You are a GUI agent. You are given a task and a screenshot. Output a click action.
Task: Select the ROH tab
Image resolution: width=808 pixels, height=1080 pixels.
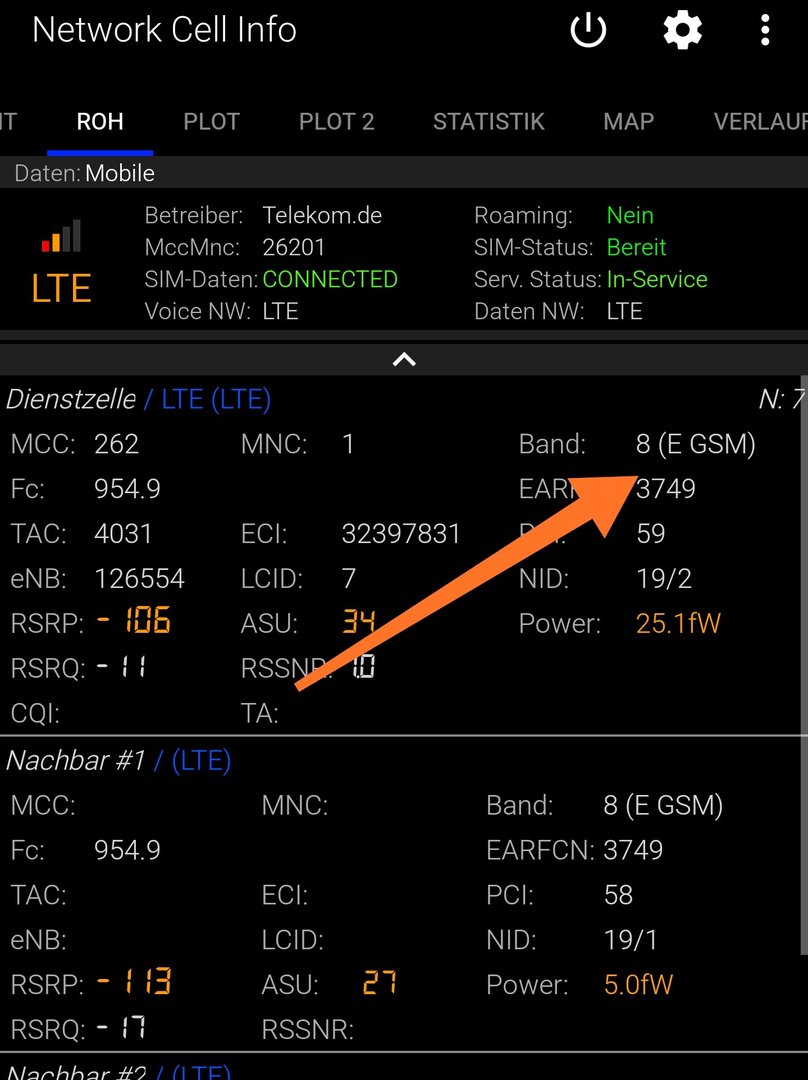click(100, 122)
